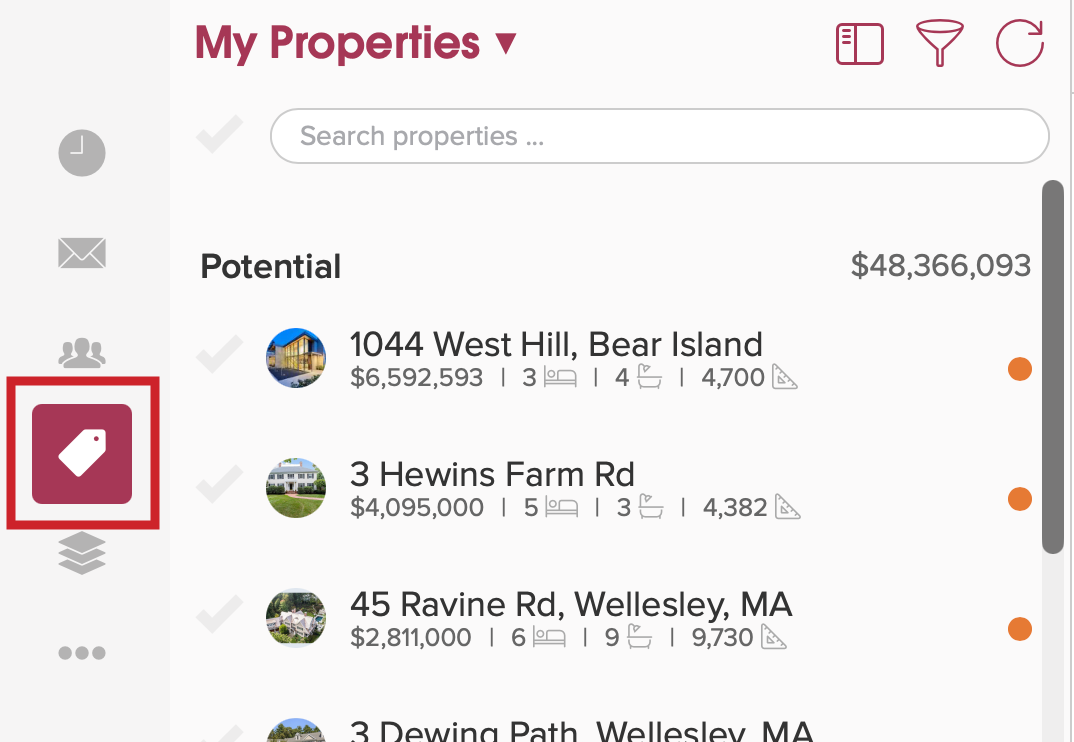Open 1044 West Hill, Bear Island listing
The width and height of the screenshot is (1074, 742).
pos(556,345)
